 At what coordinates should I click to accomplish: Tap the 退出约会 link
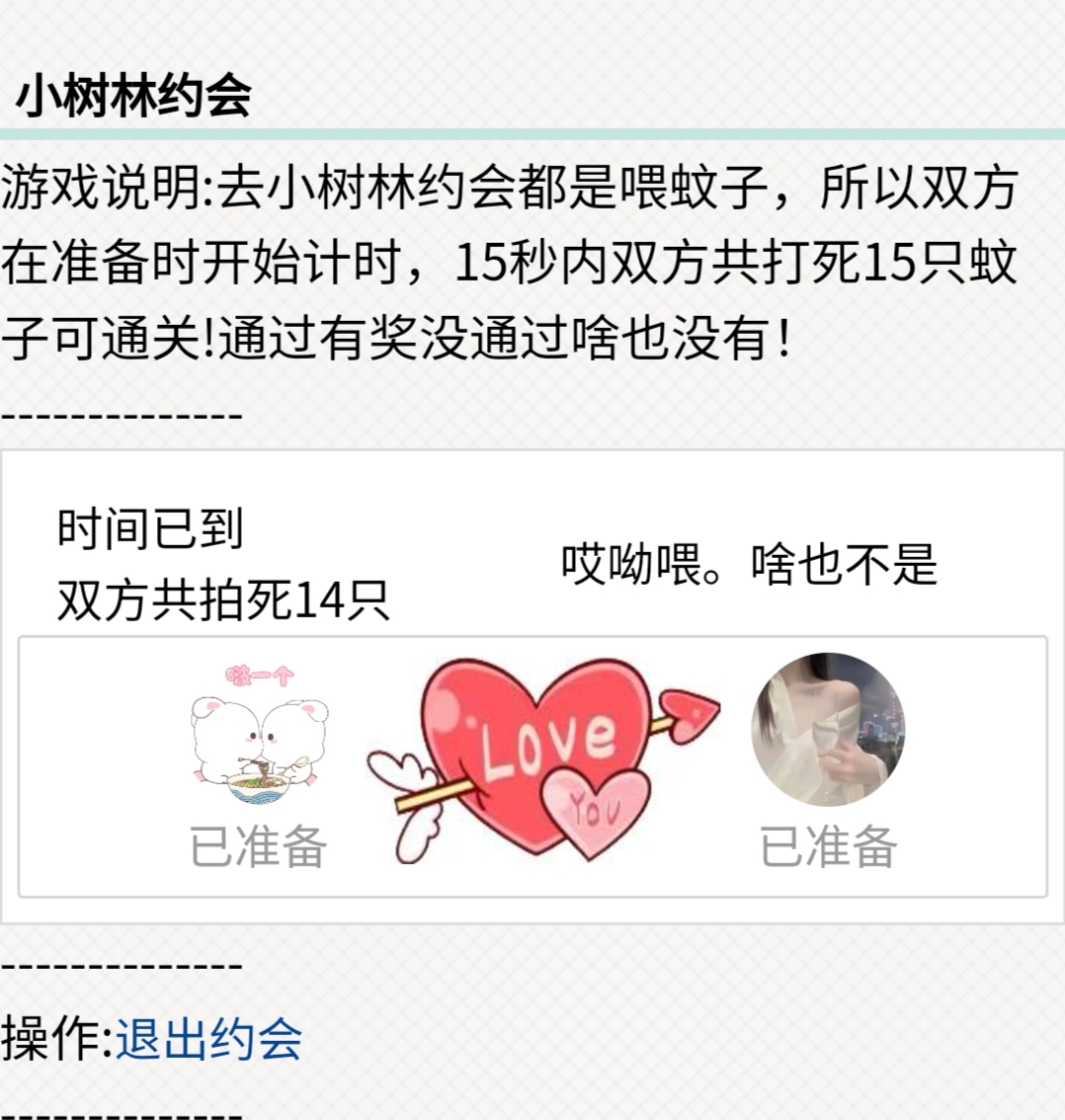208,1038
